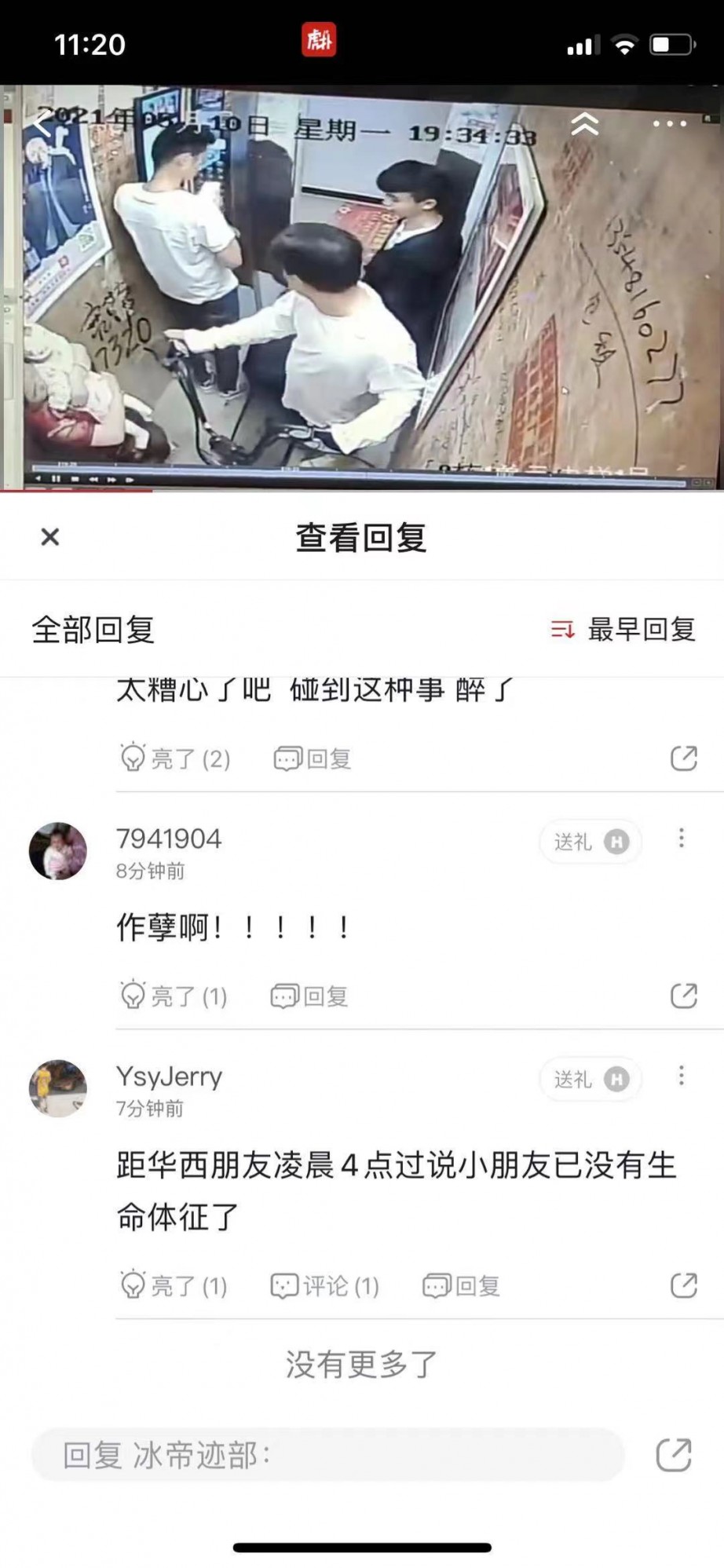View the 评论 (1) on YsyJerry's comment
Viewport: 724px width, 1568px height.
(324, 1285)
